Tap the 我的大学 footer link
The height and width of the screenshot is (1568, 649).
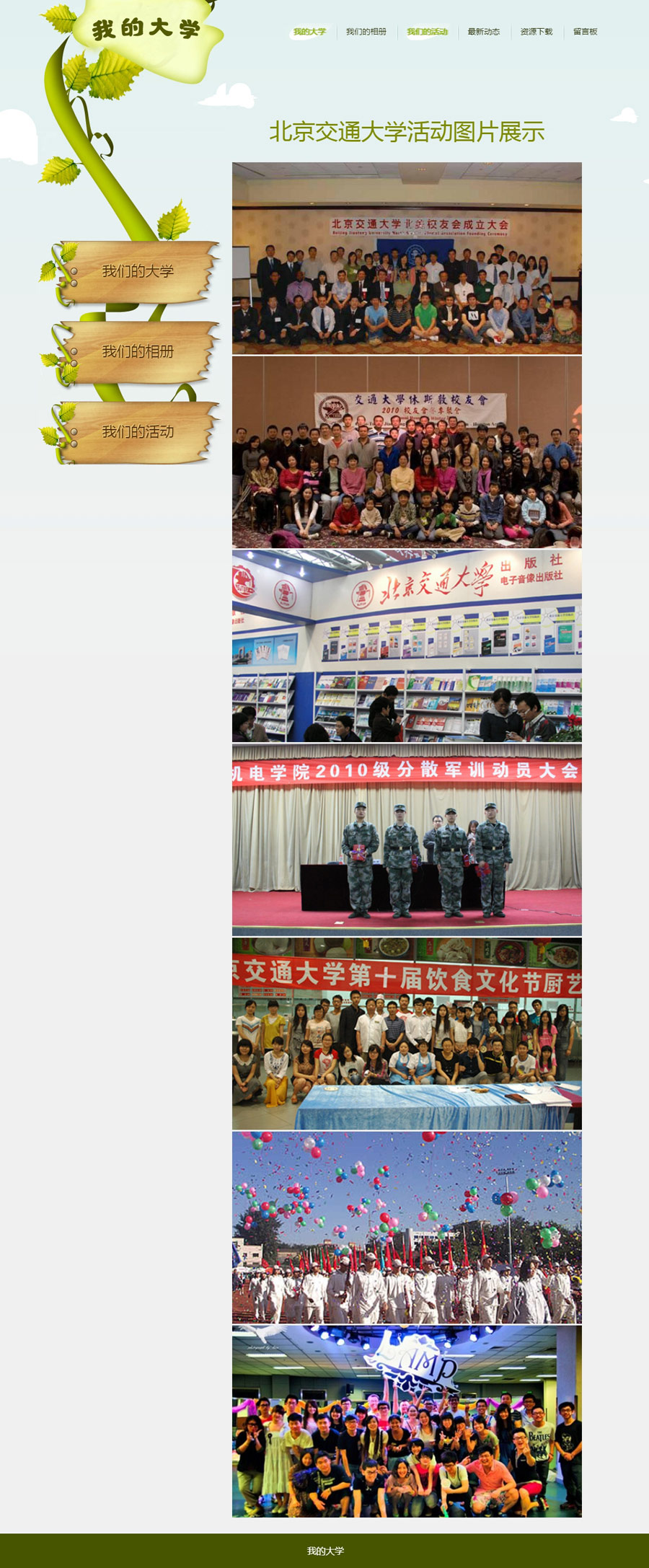[325, 1551]
